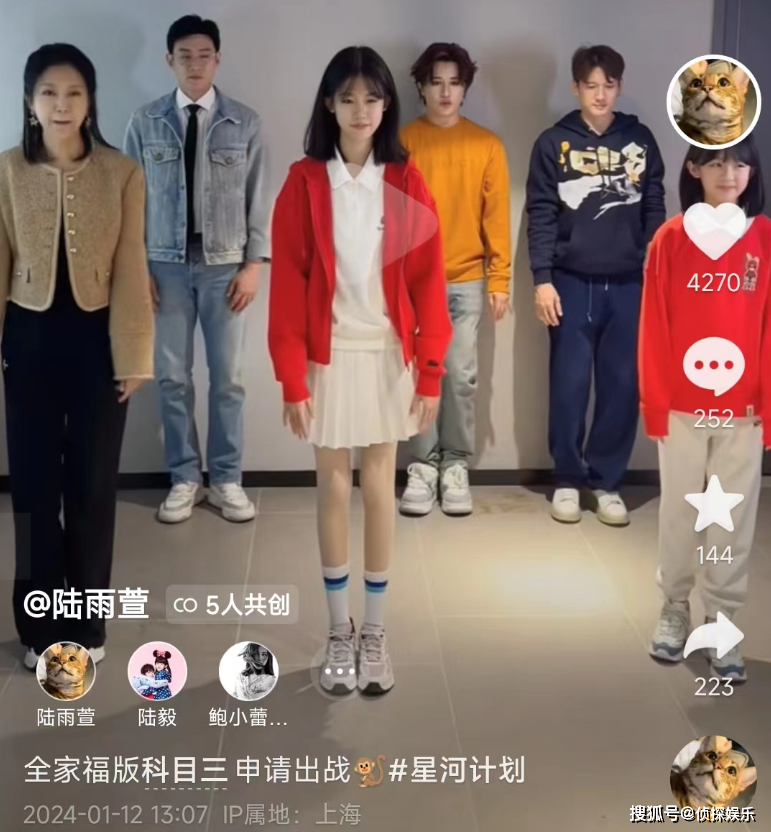Like this video with the heart

[714, 231]
